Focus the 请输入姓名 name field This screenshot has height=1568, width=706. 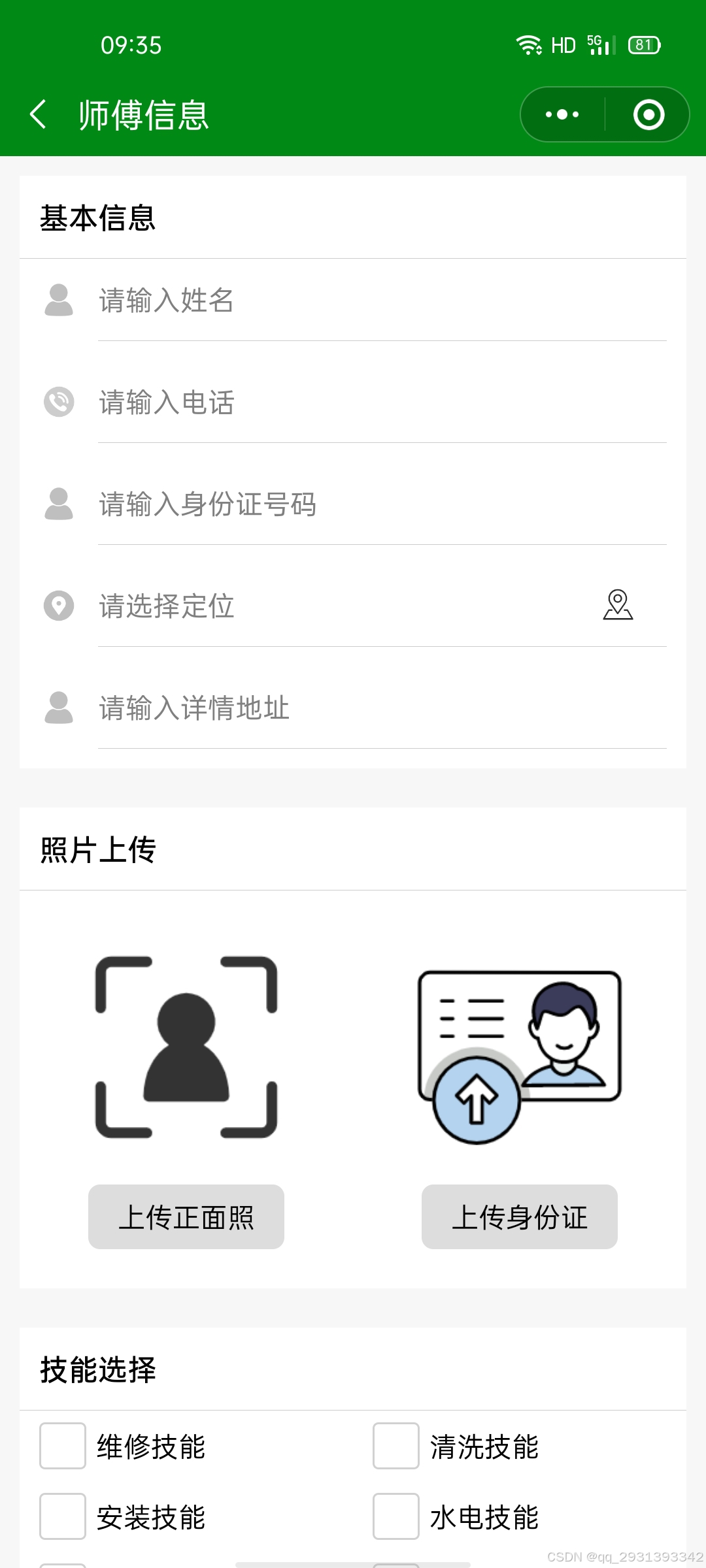(x=379, y=301)
